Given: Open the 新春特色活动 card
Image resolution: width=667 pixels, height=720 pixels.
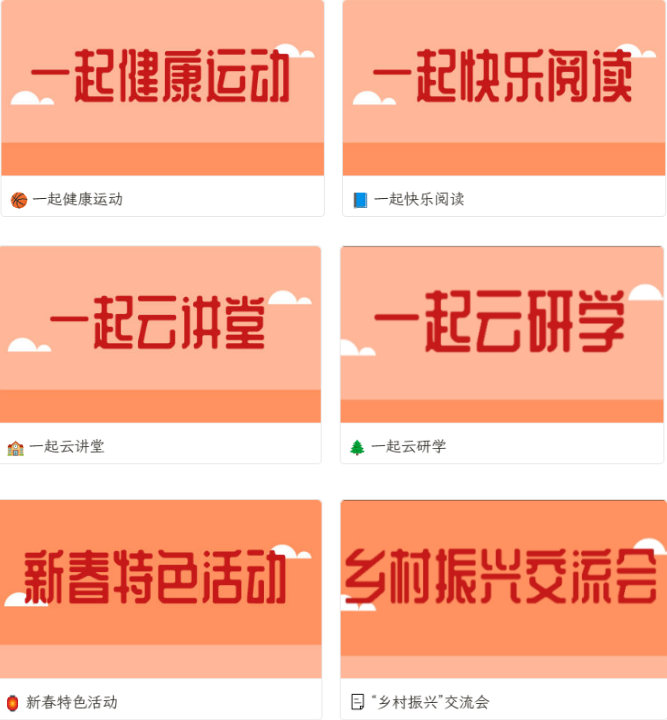Looking at the screenshot, I should click(x=160, y=595).
